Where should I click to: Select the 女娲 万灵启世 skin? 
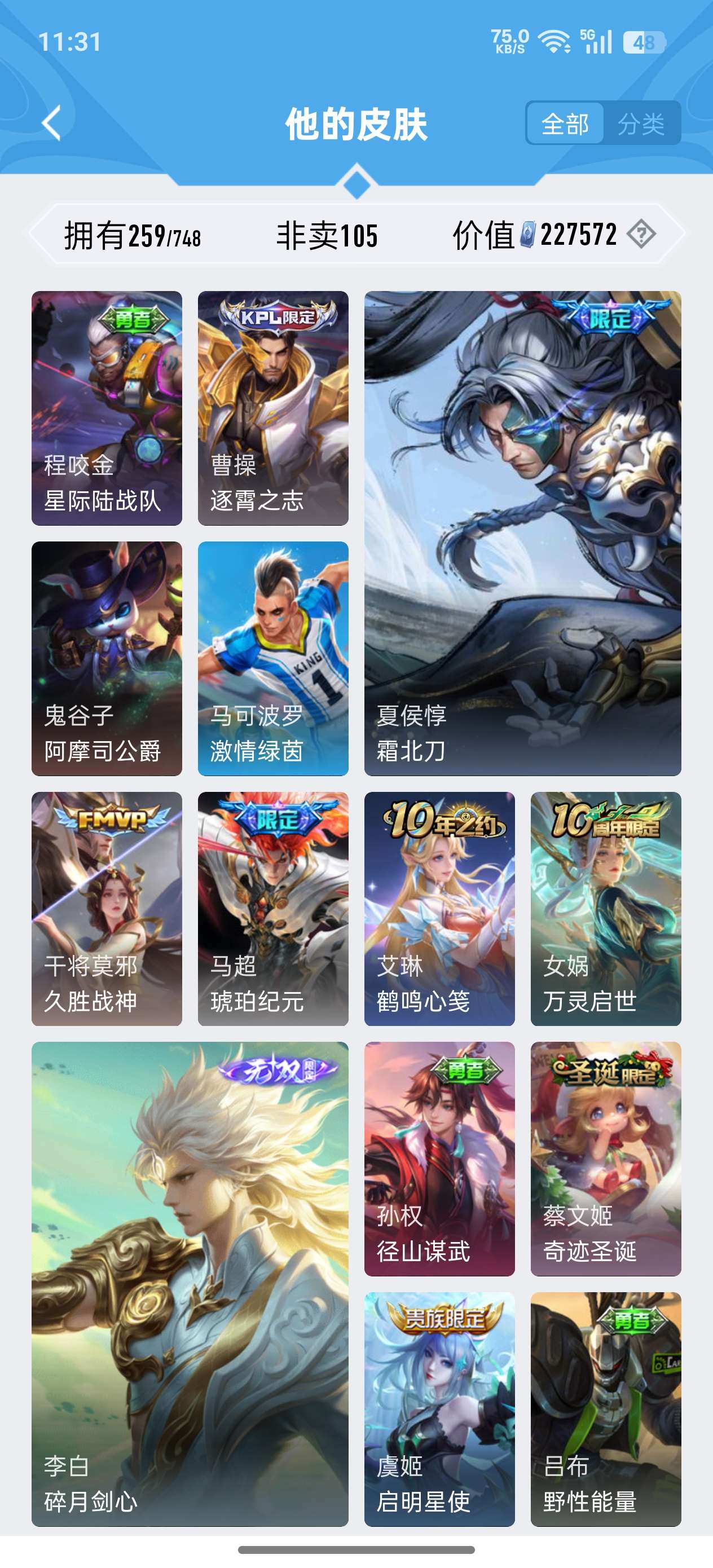click(605, 908)
